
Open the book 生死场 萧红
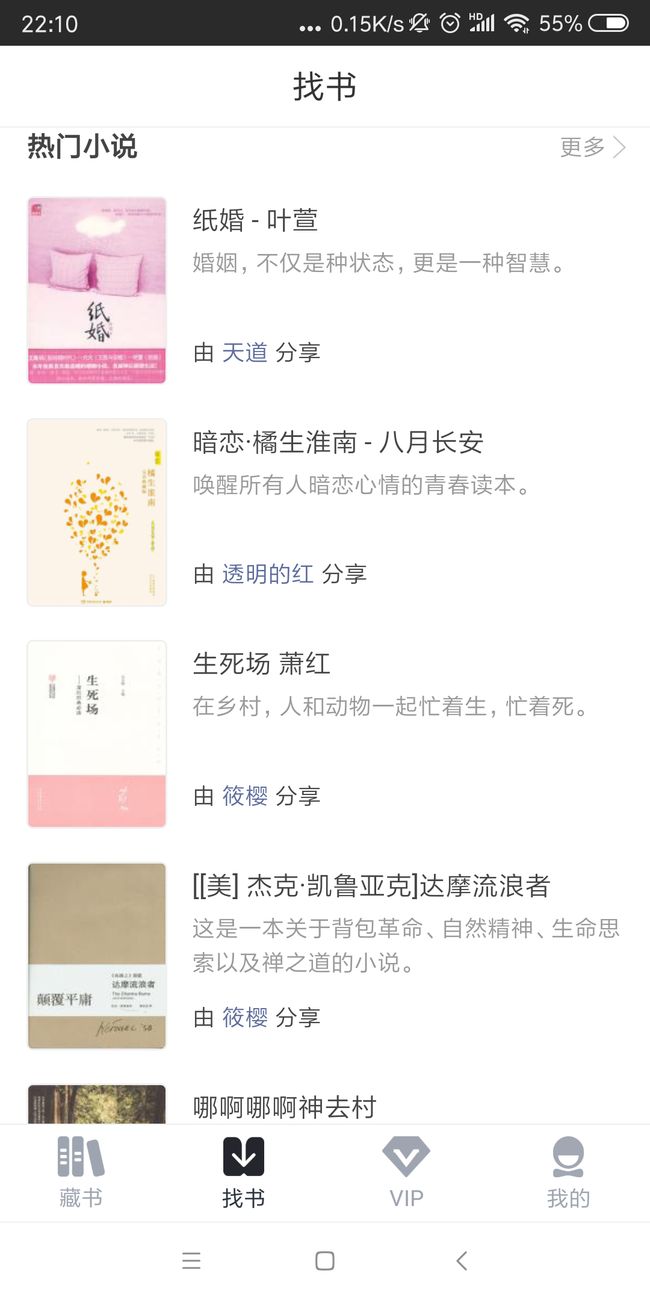(325, 734)
